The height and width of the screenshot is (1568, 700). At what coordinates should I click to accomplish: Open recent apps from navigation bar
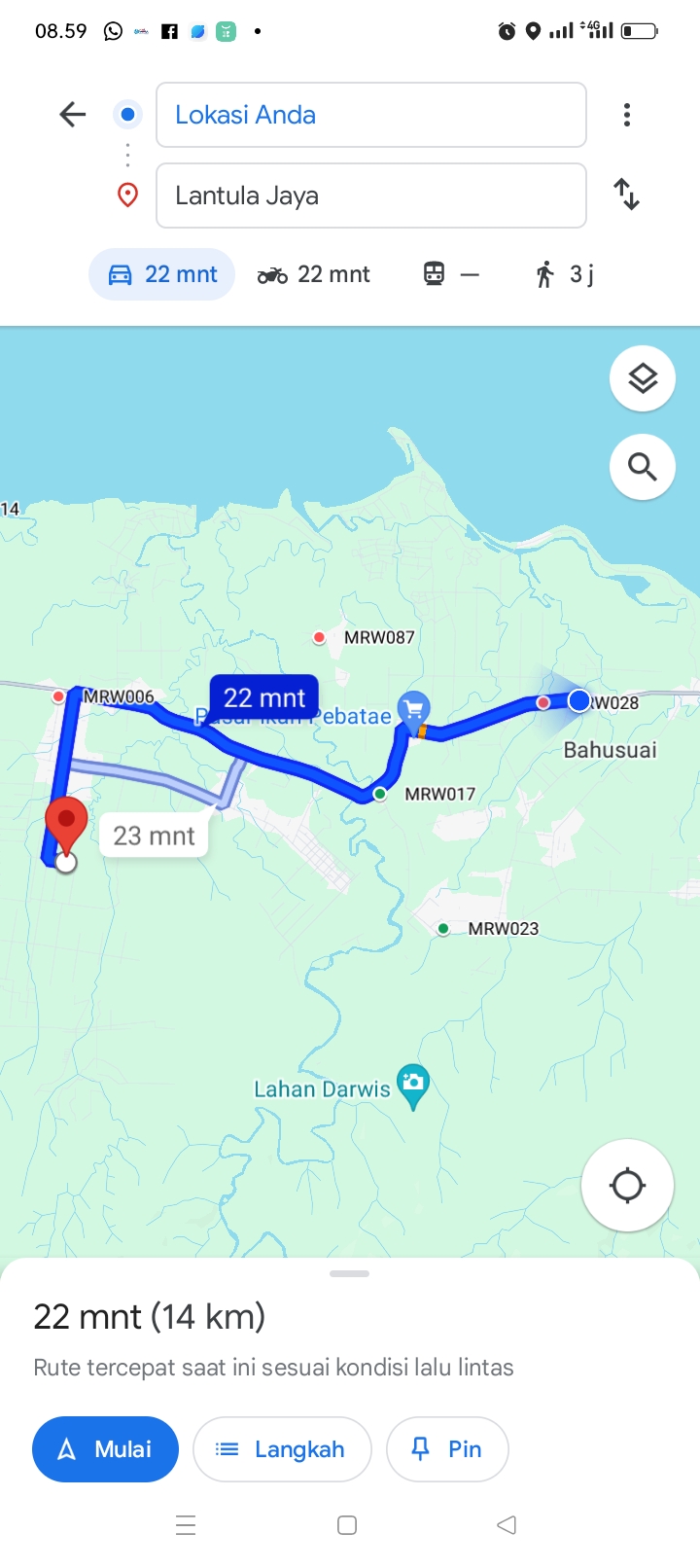[186, 1525]
